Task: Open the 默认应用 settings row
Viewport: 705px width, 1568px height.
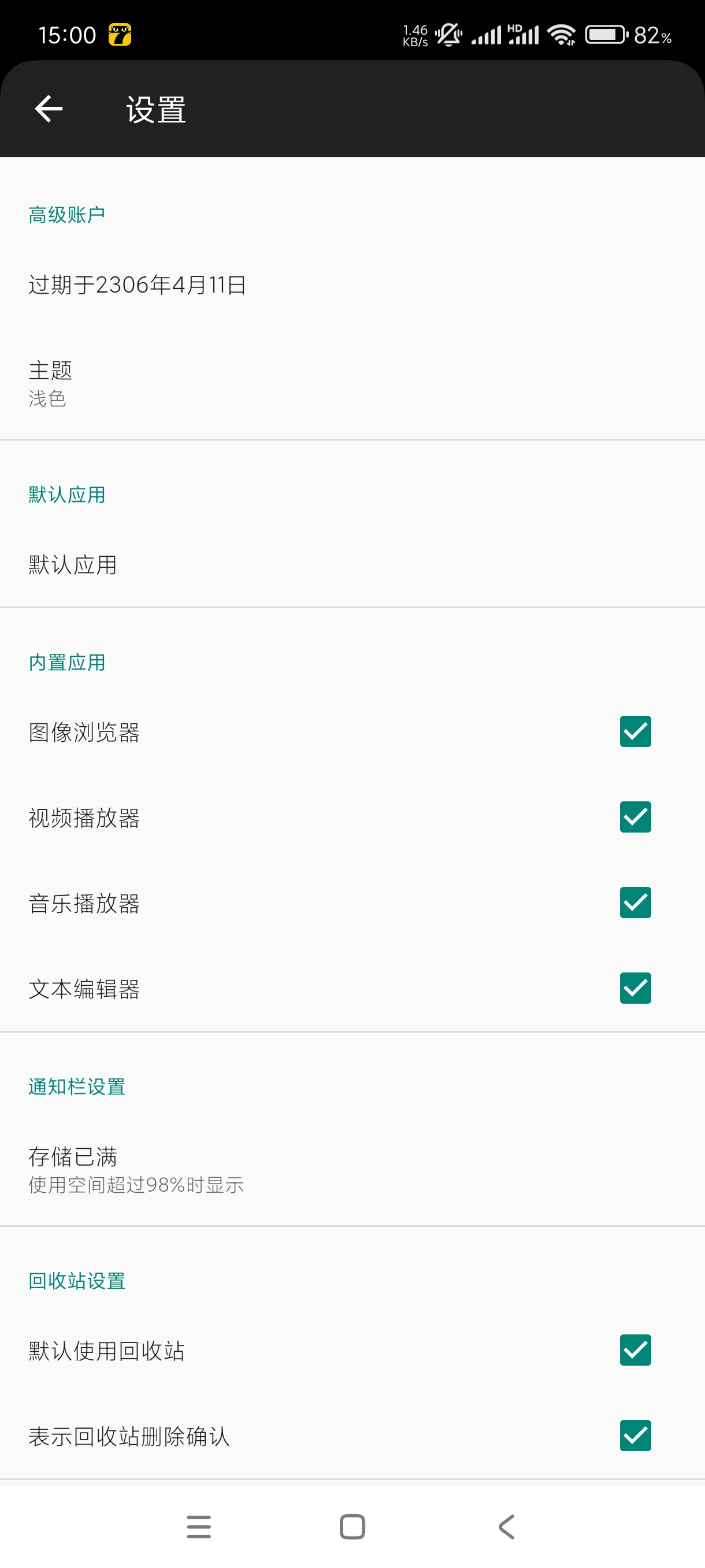Action: coord(73,565)
